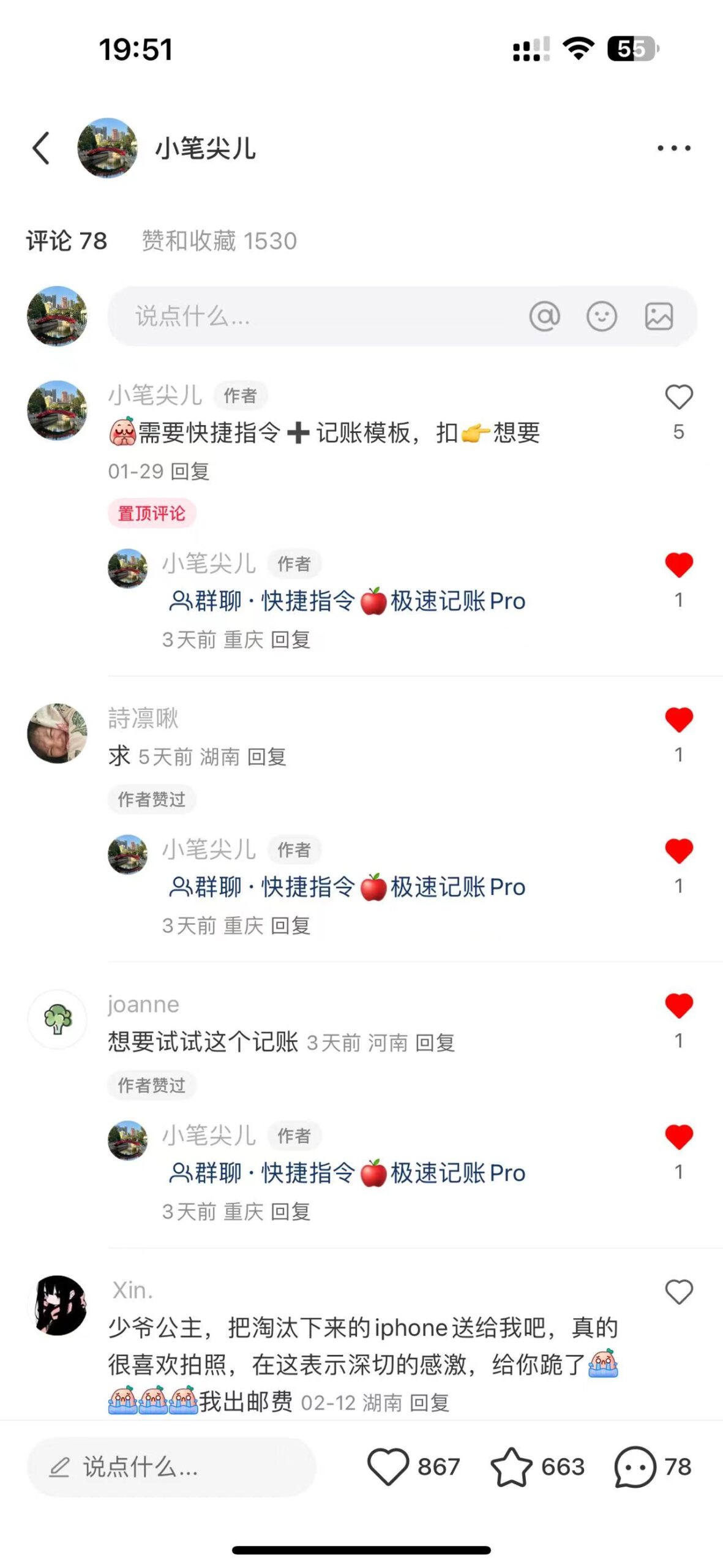Like Xin.'s comment
The image size is (723, 1568).
tap(678, 1292)
